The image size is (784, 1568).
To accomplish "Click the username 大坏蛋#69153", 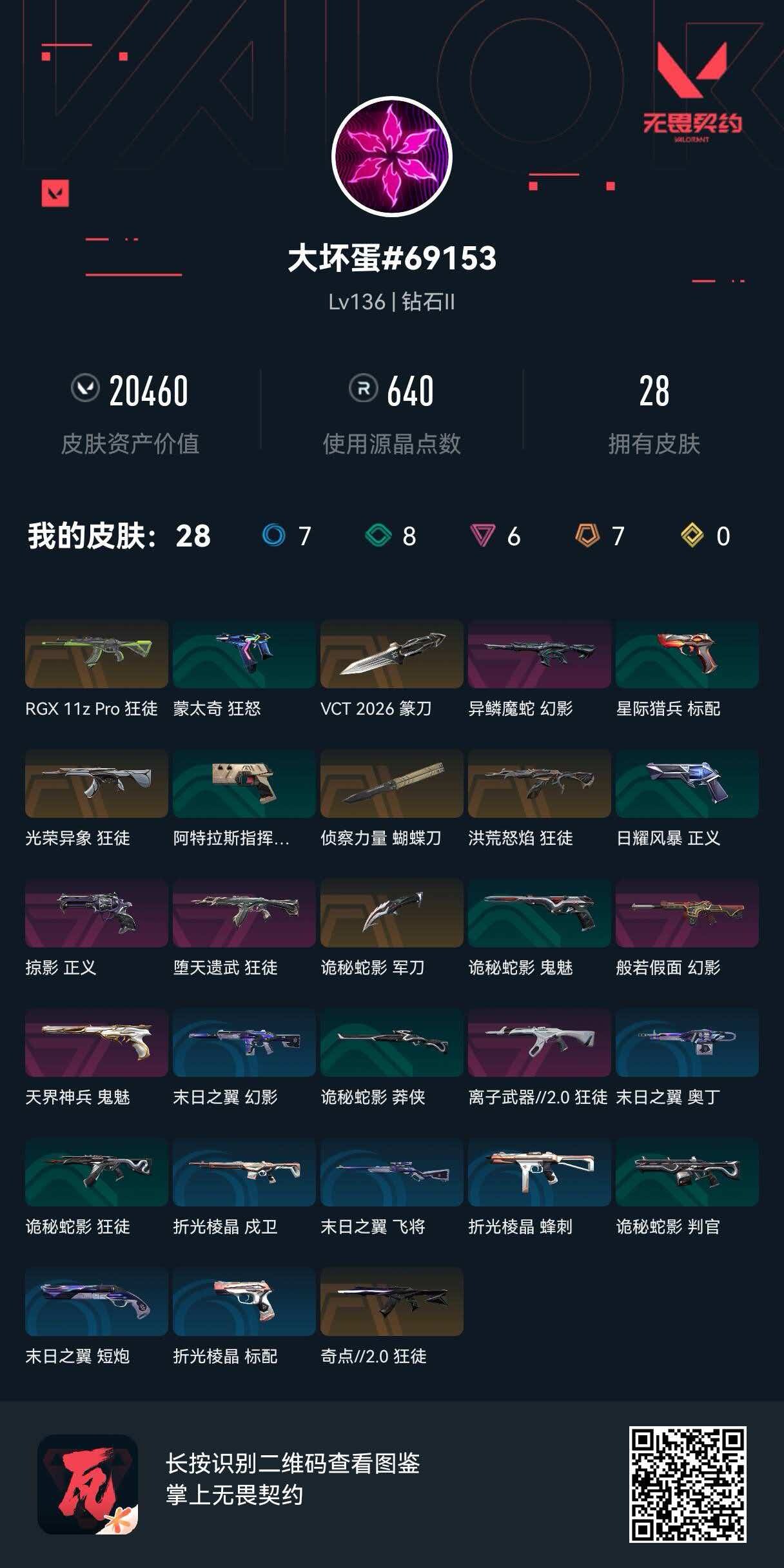I will point(392,258).
